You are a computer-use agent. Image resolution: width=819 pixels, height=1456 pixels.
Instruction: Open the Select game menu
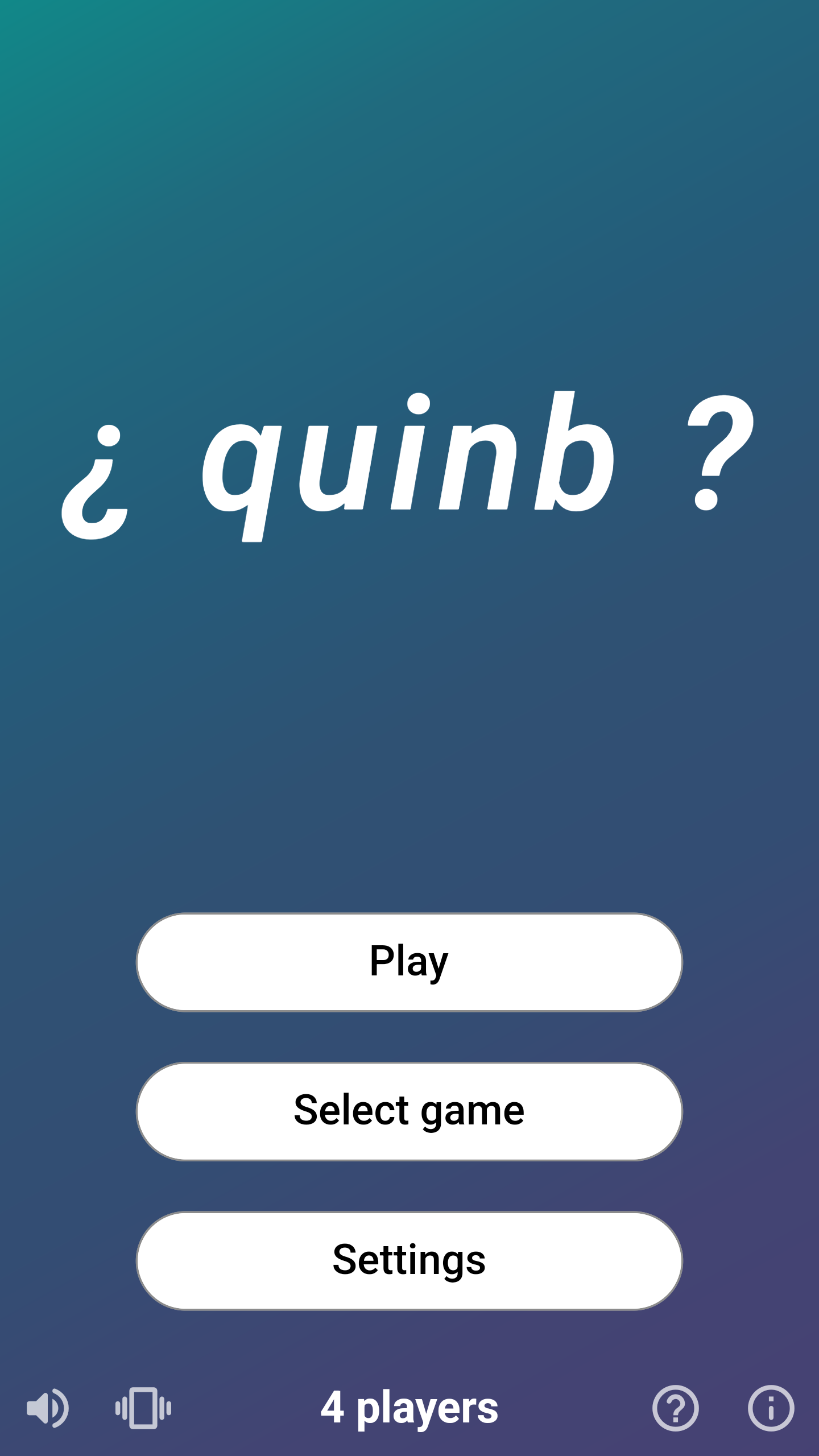click(409, 1111)
